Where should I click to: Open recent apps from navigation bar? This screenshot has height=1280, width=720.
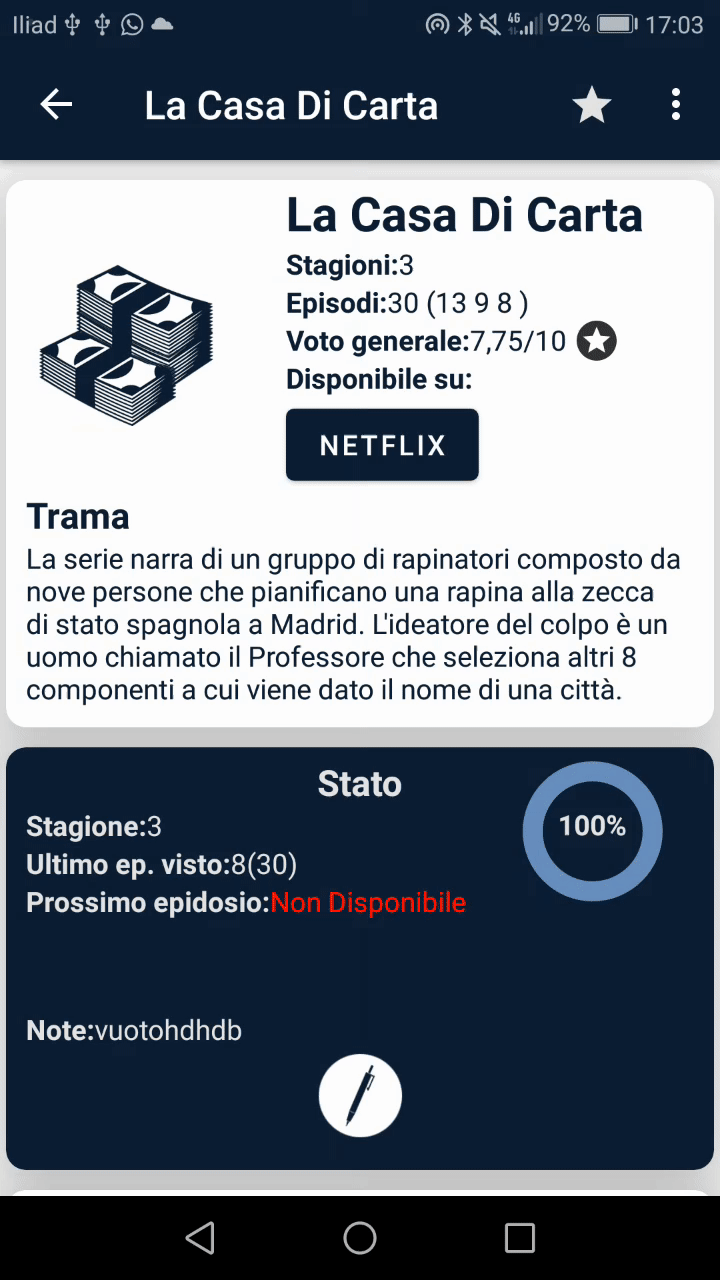point(519,1238)
